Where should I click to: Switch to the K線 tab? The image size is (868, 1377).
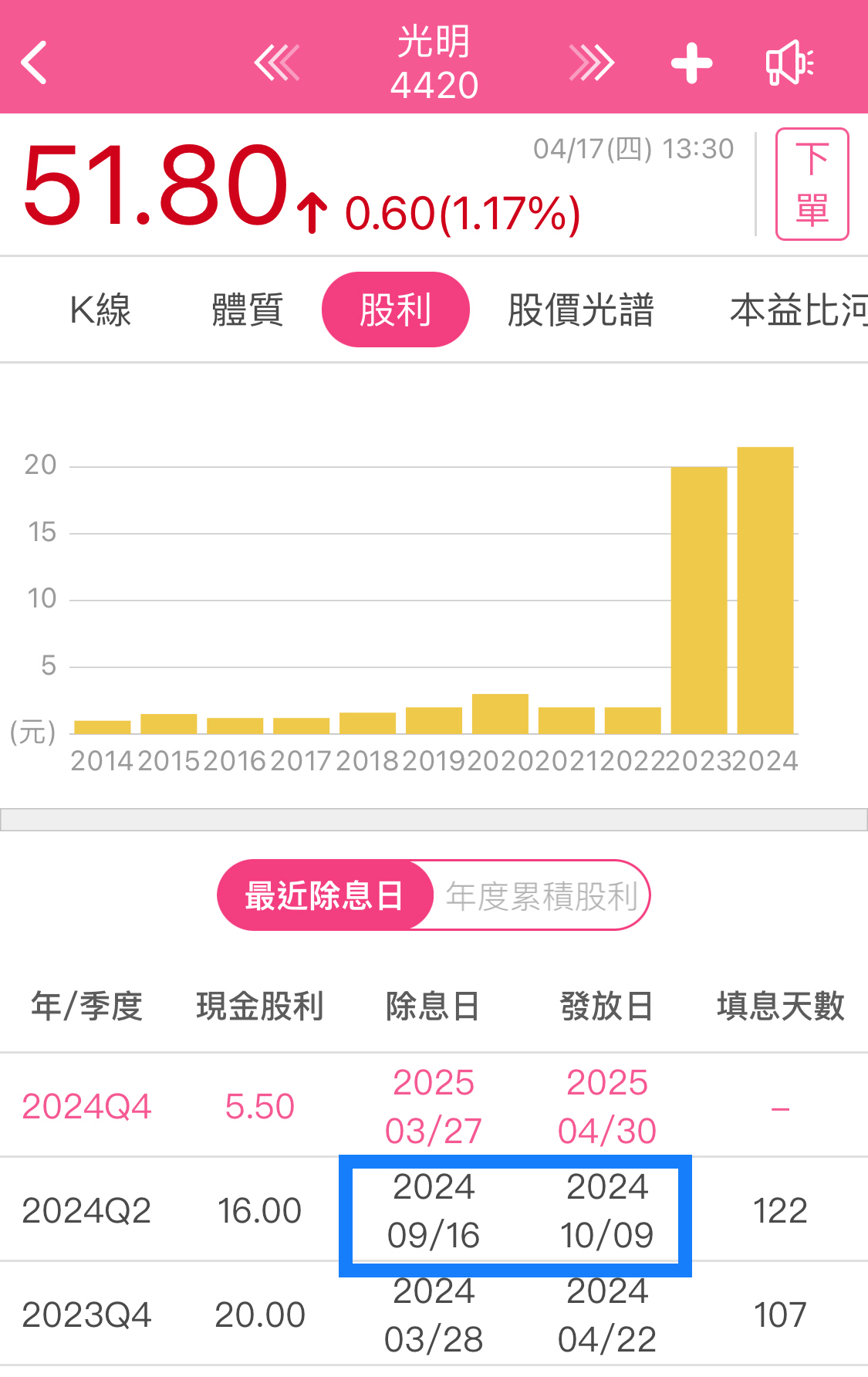[100, 310]
